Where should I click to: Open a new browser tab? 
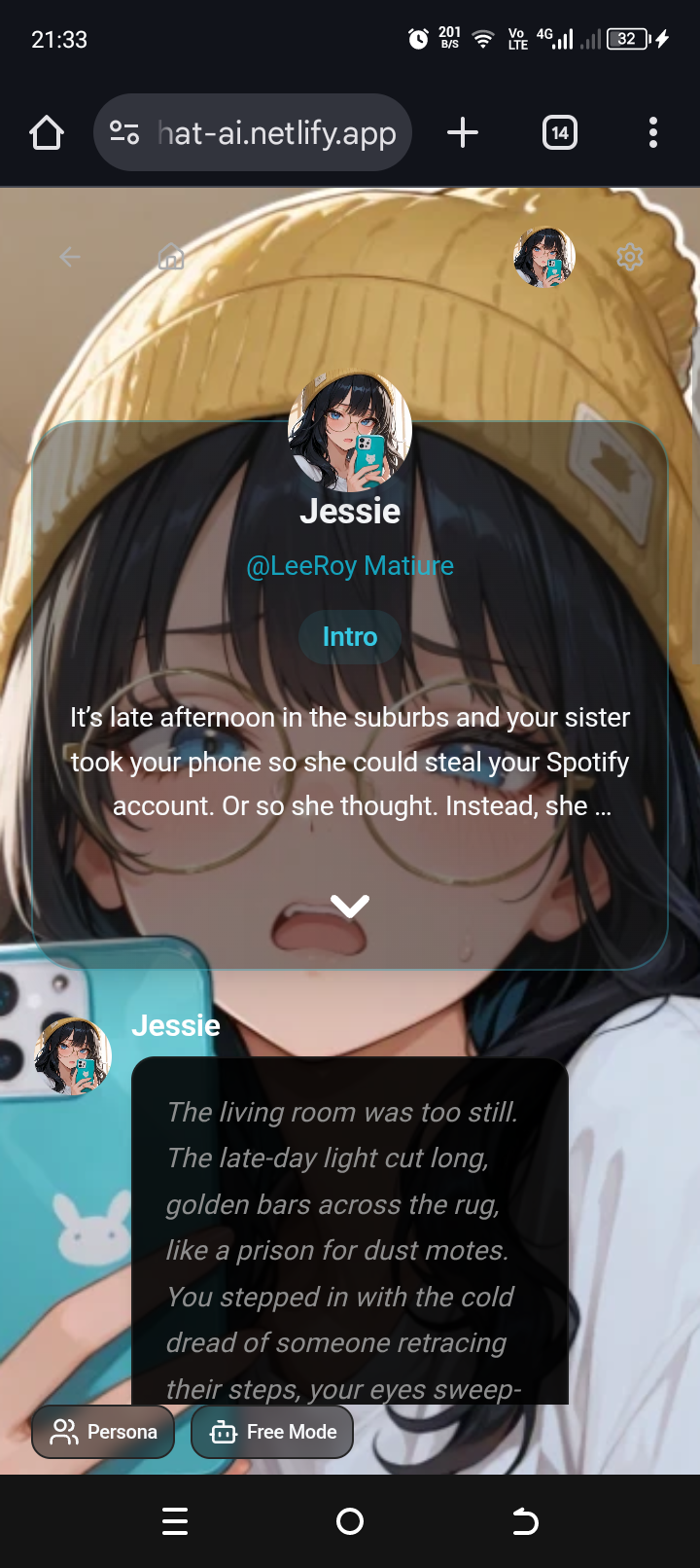pos(463,132)
